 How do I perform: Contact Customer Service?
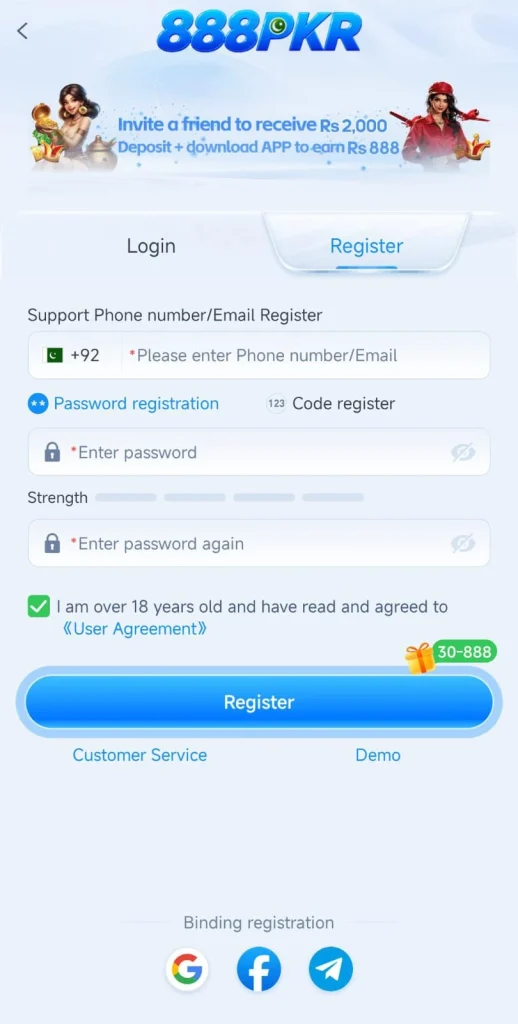coord(140,756)
